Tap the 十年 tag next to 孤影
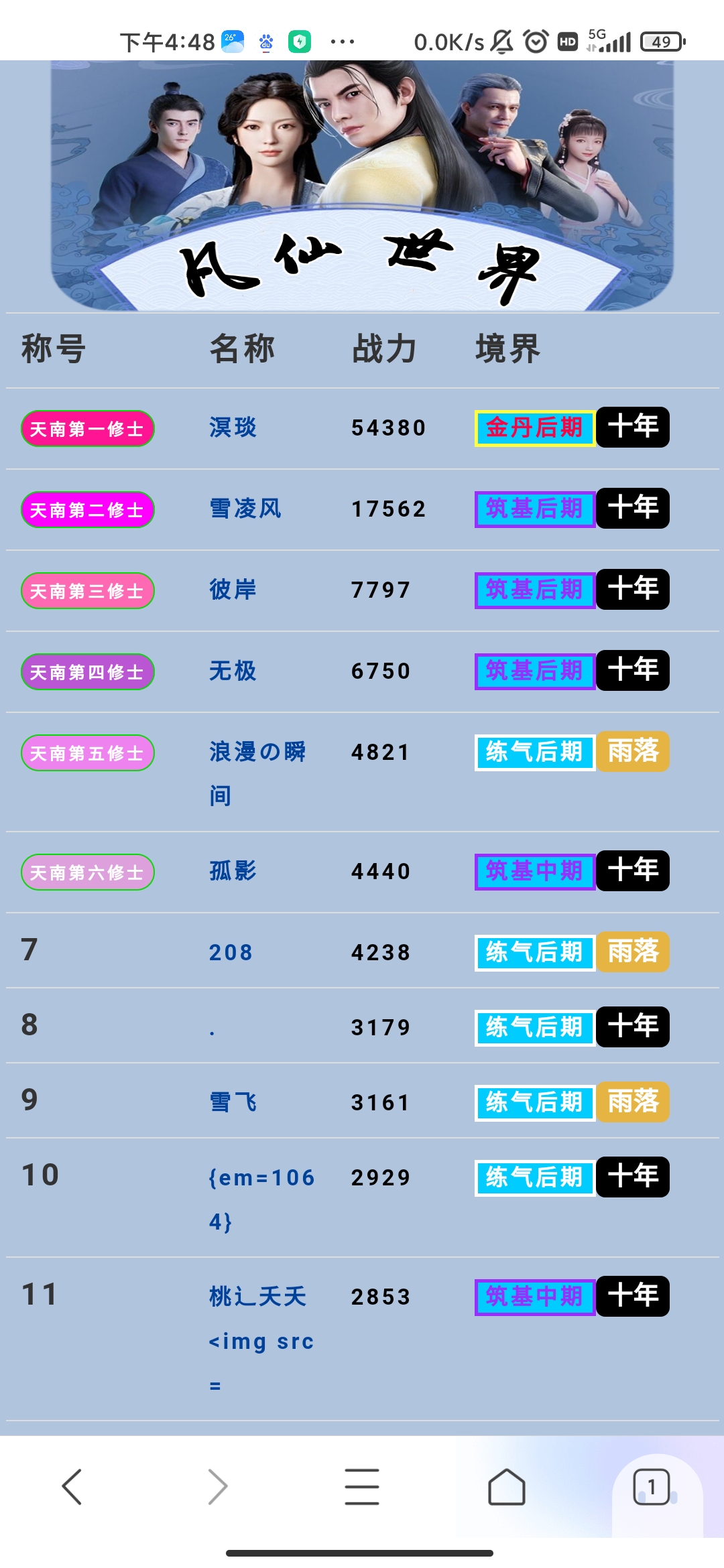724x1568 pixels. [633, 872]
